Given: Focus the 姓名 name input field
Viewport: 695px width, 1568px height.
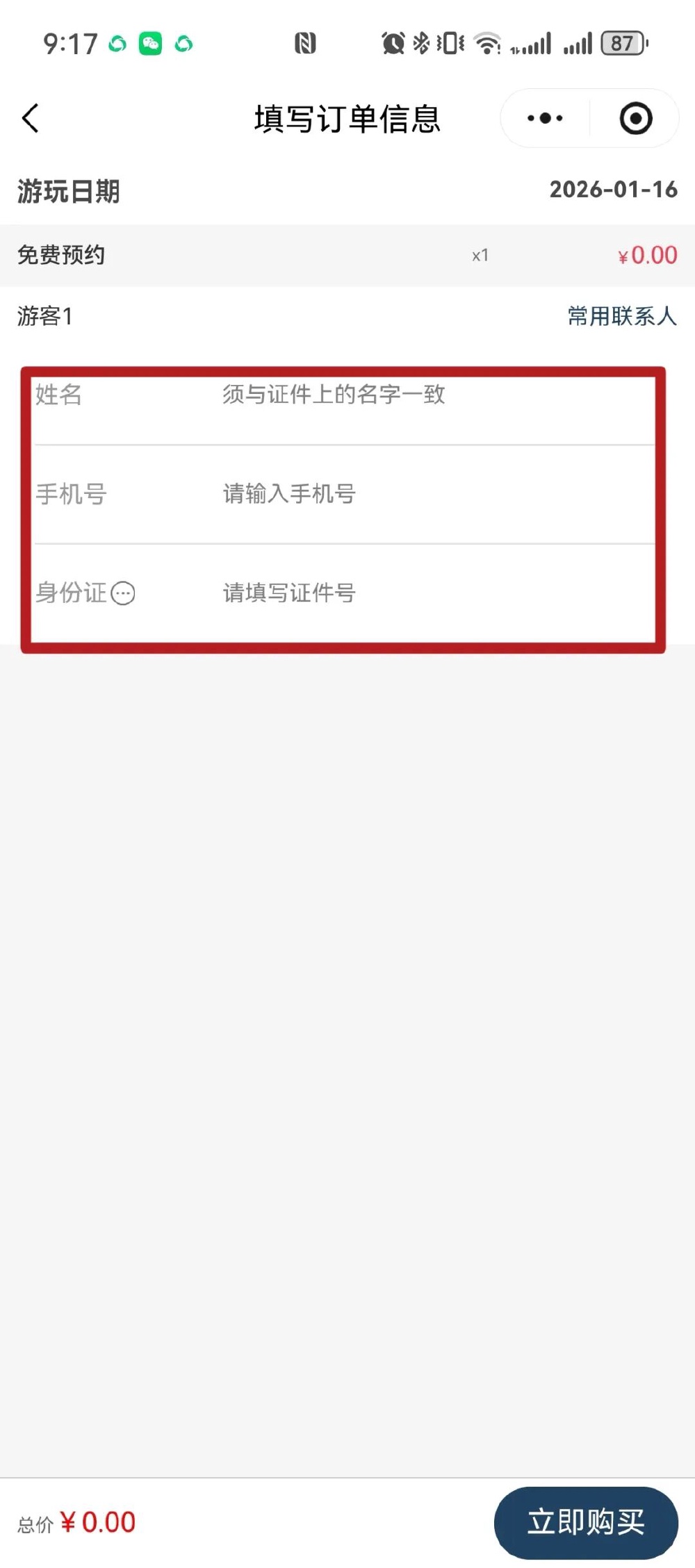Looking at the screenshot, I should pyautogui.click(x=417, y=395).
